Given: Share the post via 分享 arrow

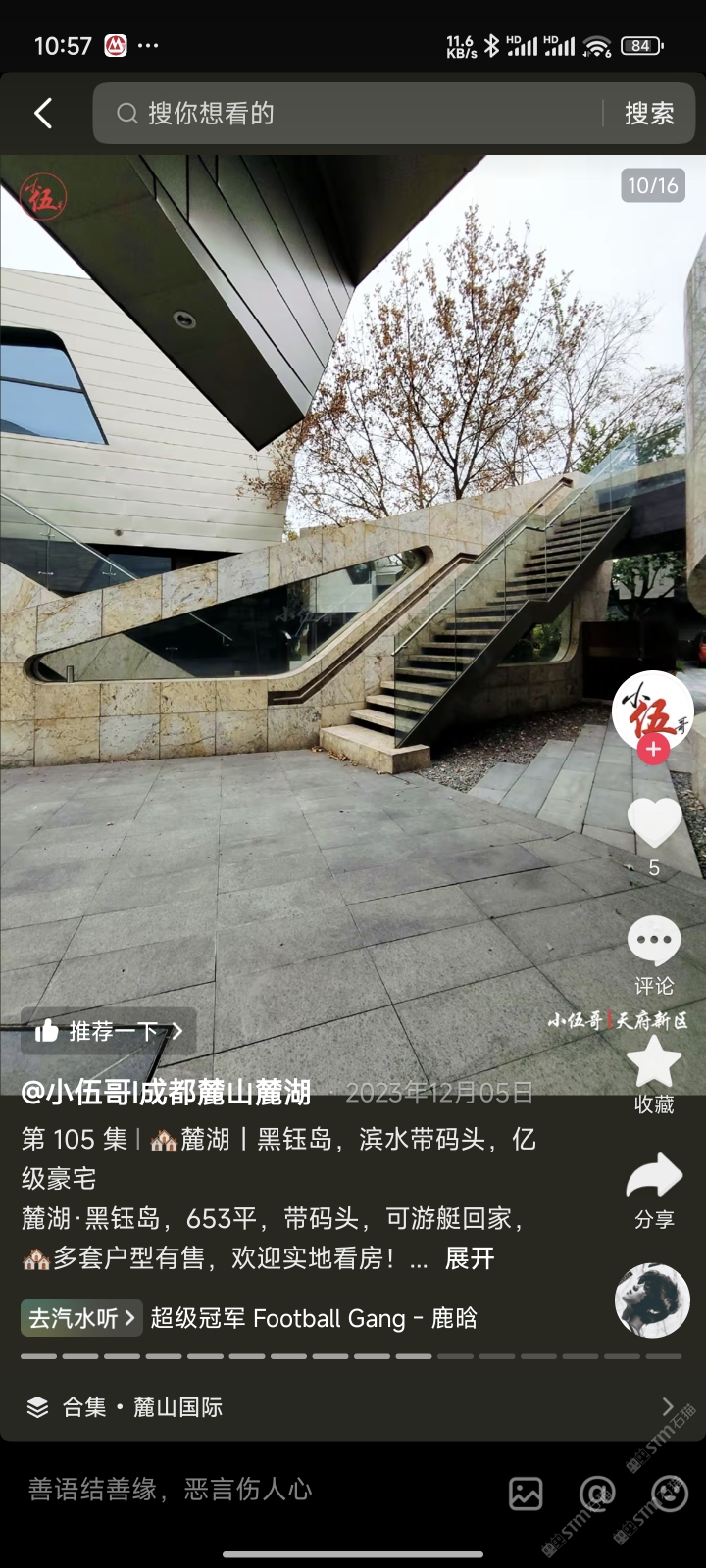Looking at the screenshot, I should (654, 1178).
